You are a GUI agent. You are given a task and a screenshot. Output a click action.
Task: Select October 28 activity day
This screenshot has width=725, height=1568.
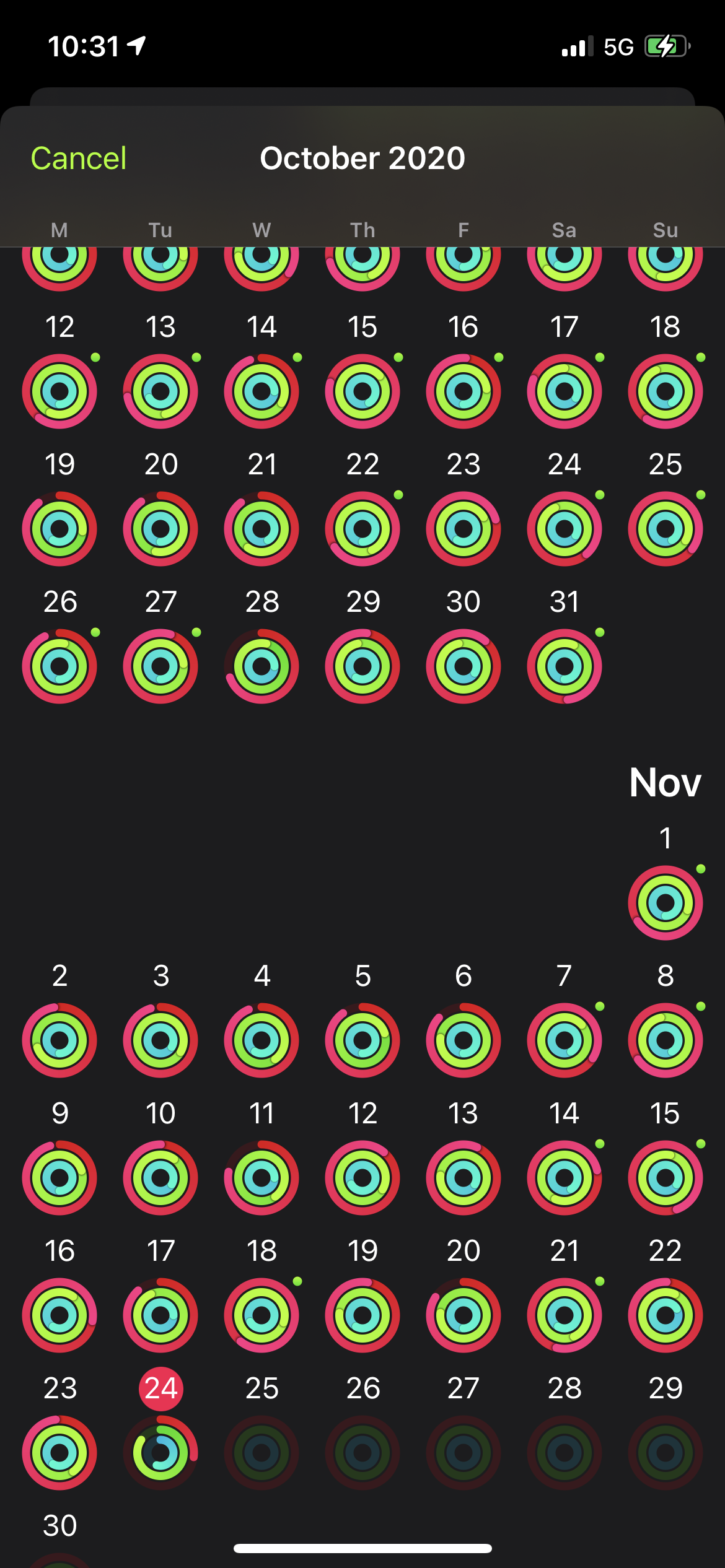click(261, 666)
